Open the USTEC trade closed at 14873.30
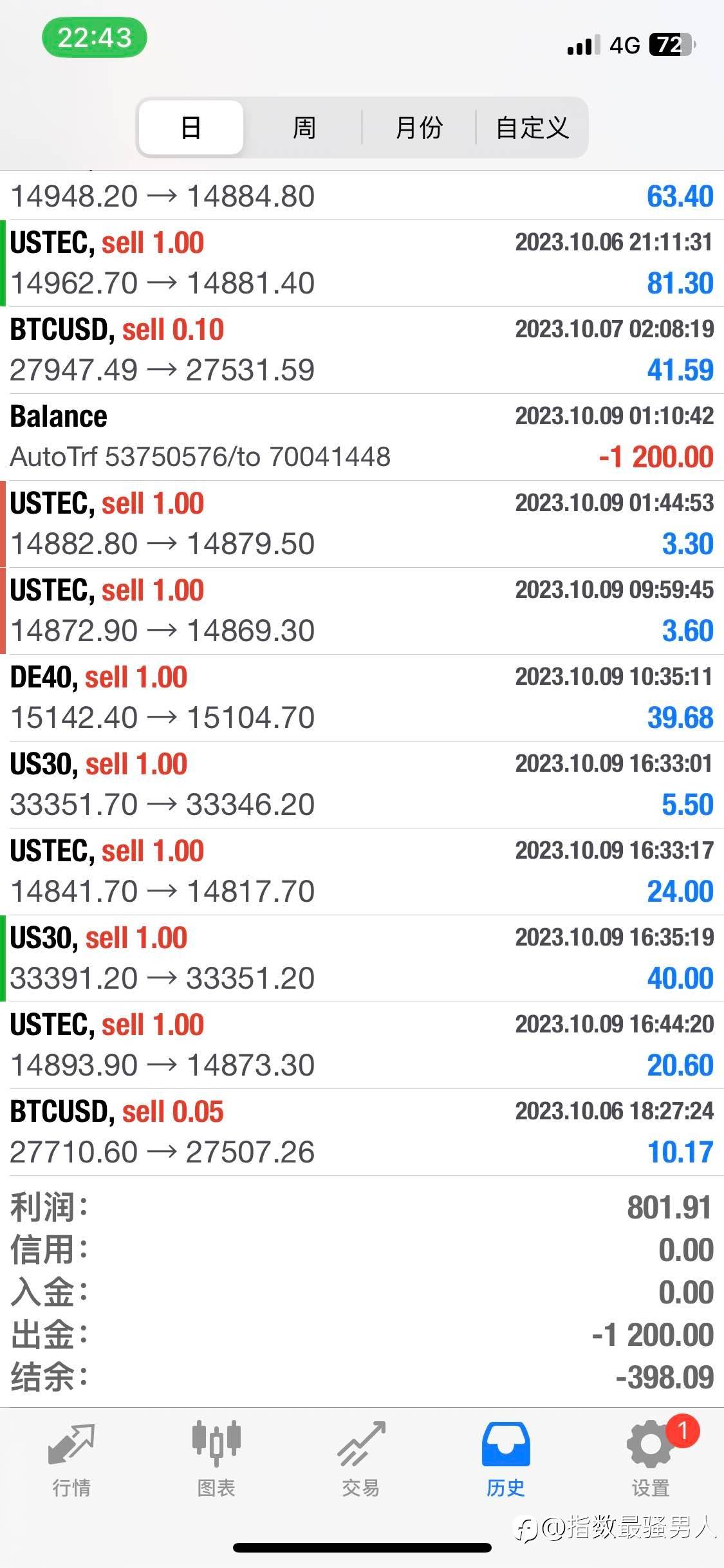The image size is (724, 1568). click(x=362, y=1045)
